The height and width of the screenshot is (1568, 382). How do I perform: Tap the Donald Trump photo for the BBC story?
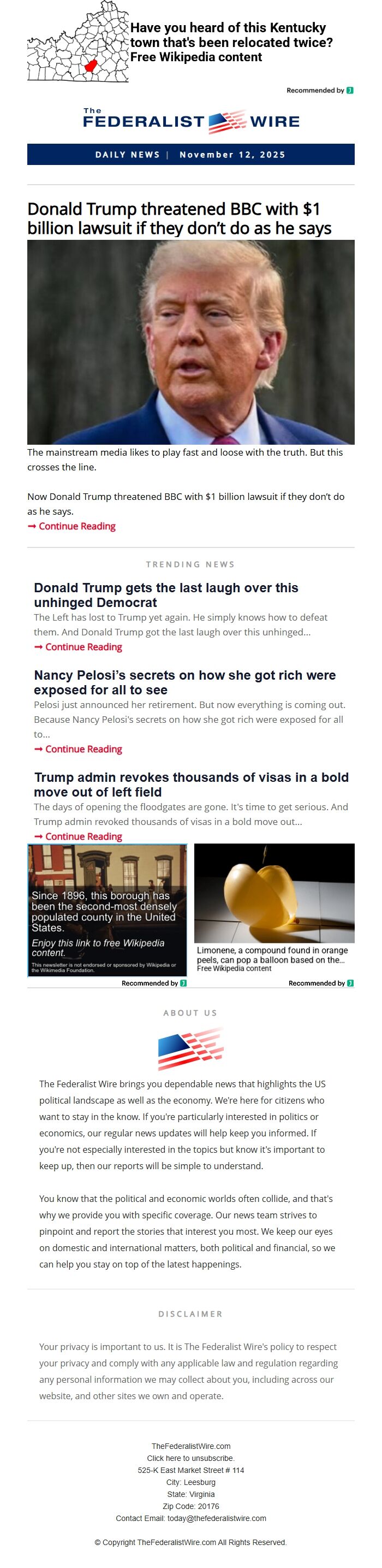point(190,341)
